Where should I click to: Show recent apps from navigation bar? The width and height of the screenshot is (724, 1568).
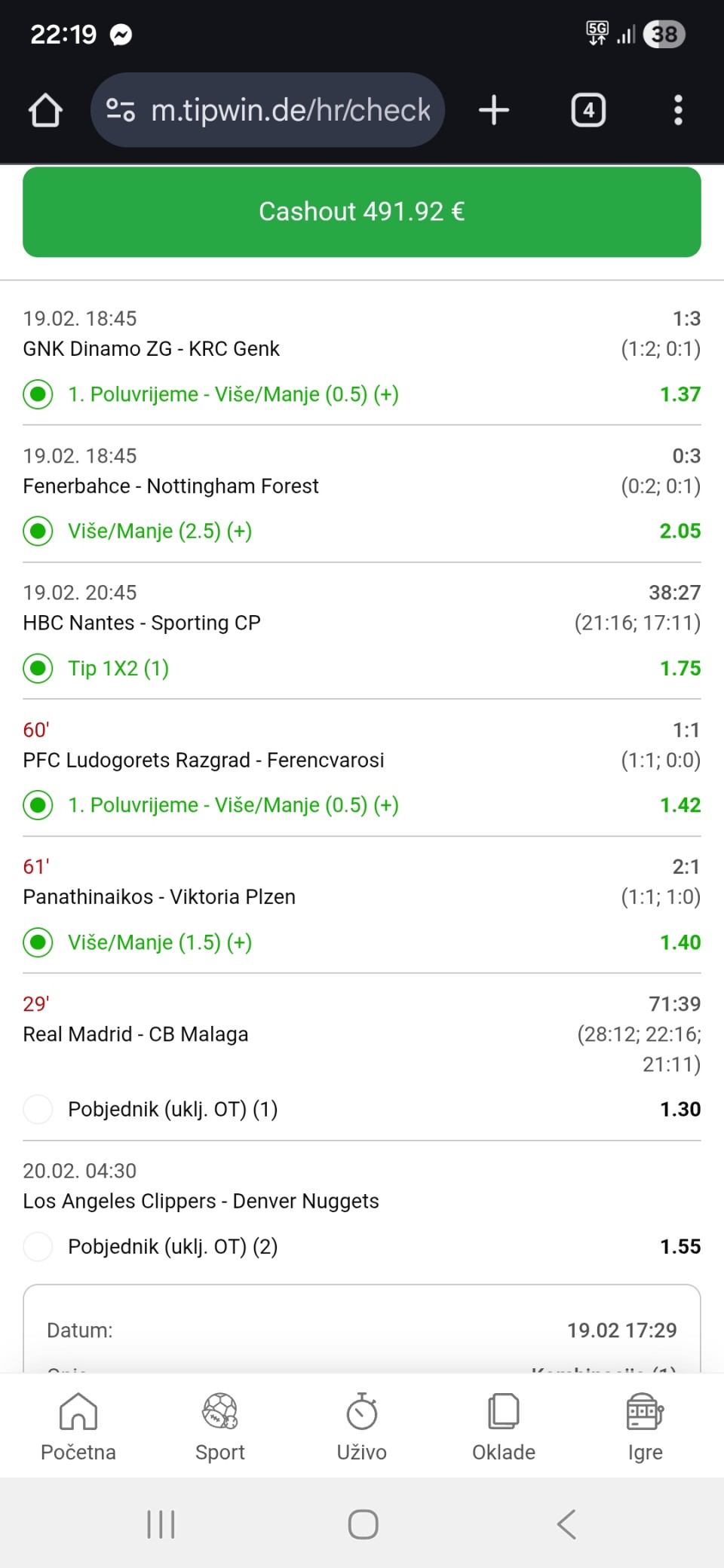click(161, 1524)
